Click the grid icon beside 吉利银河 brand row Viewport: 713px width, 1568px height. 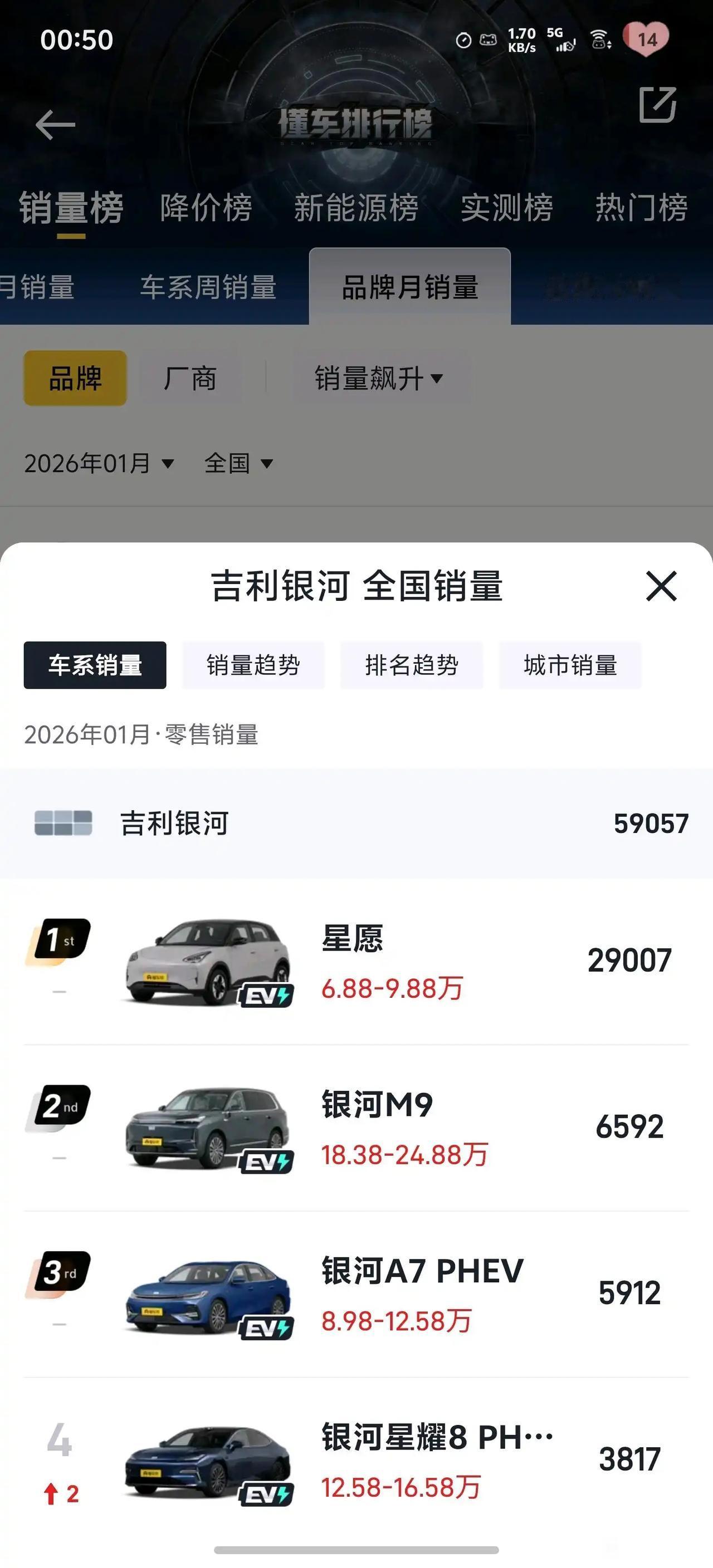63,824
